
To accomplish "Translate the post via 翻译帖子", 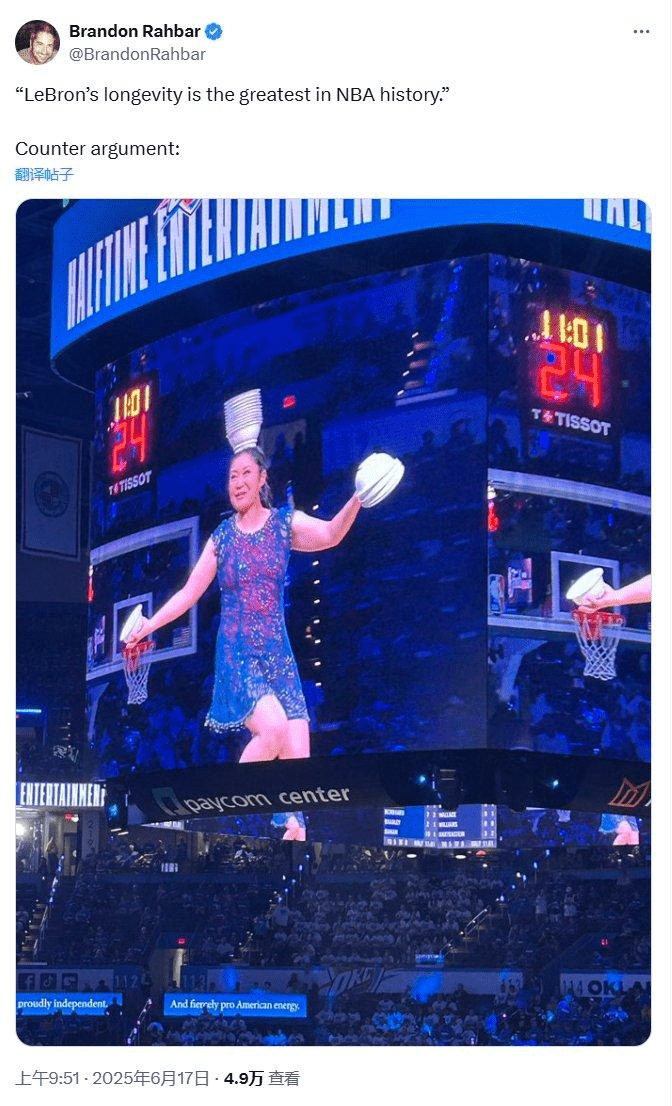I will coord(44,174).
